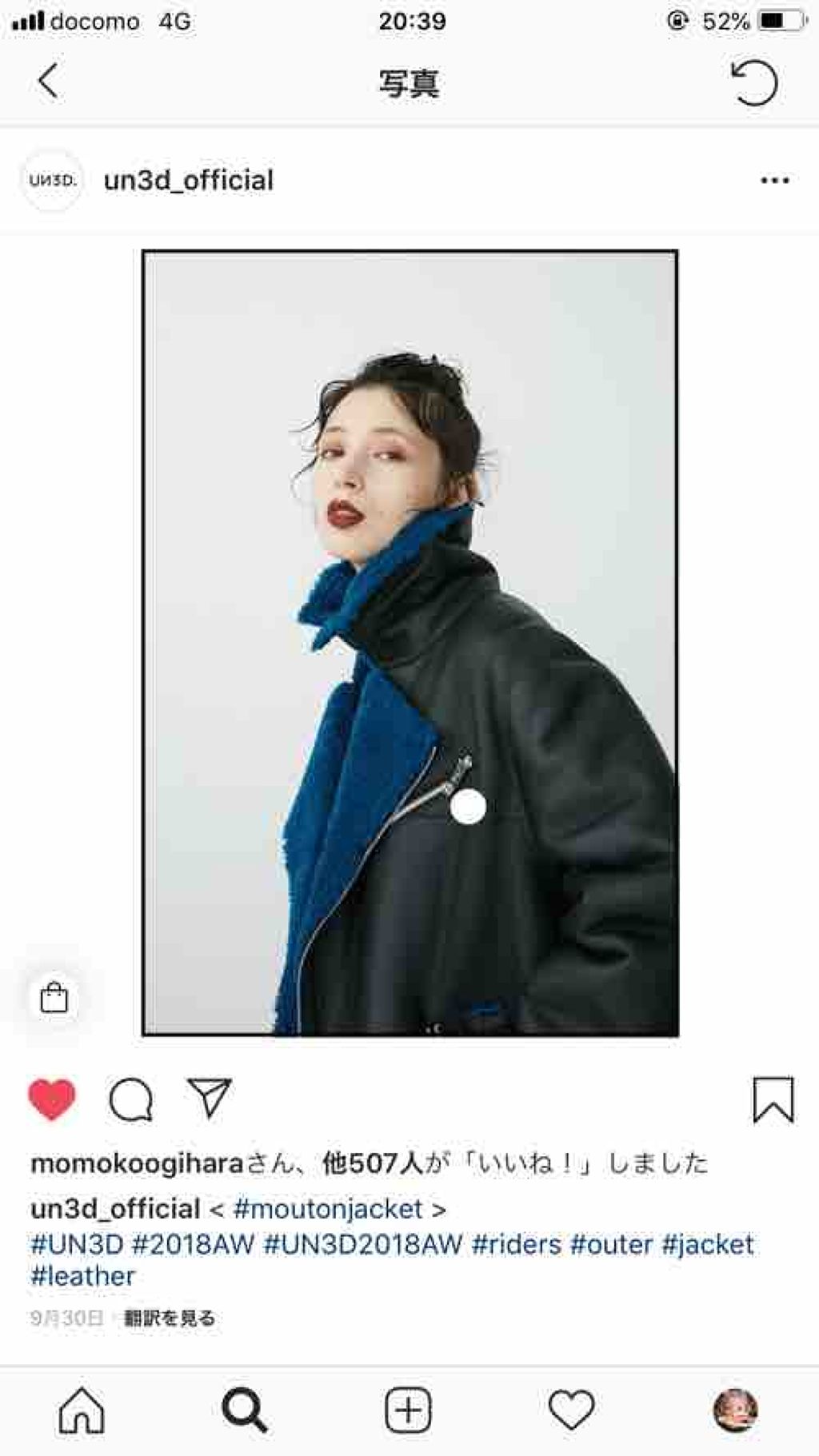Image resolution: width=819 pixels, height=1456 pixels.
Task: Open the Activity heart tab
Action: coord(571,1410)
